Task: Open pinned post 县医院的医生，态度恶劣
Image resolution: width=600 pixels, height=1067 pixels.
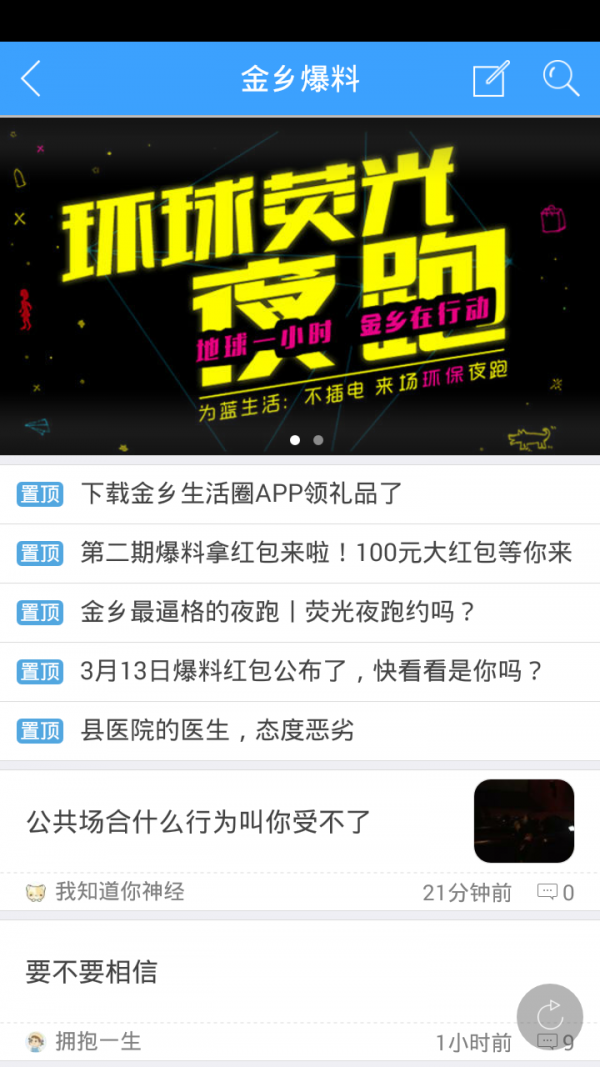Action: [217, 730]
